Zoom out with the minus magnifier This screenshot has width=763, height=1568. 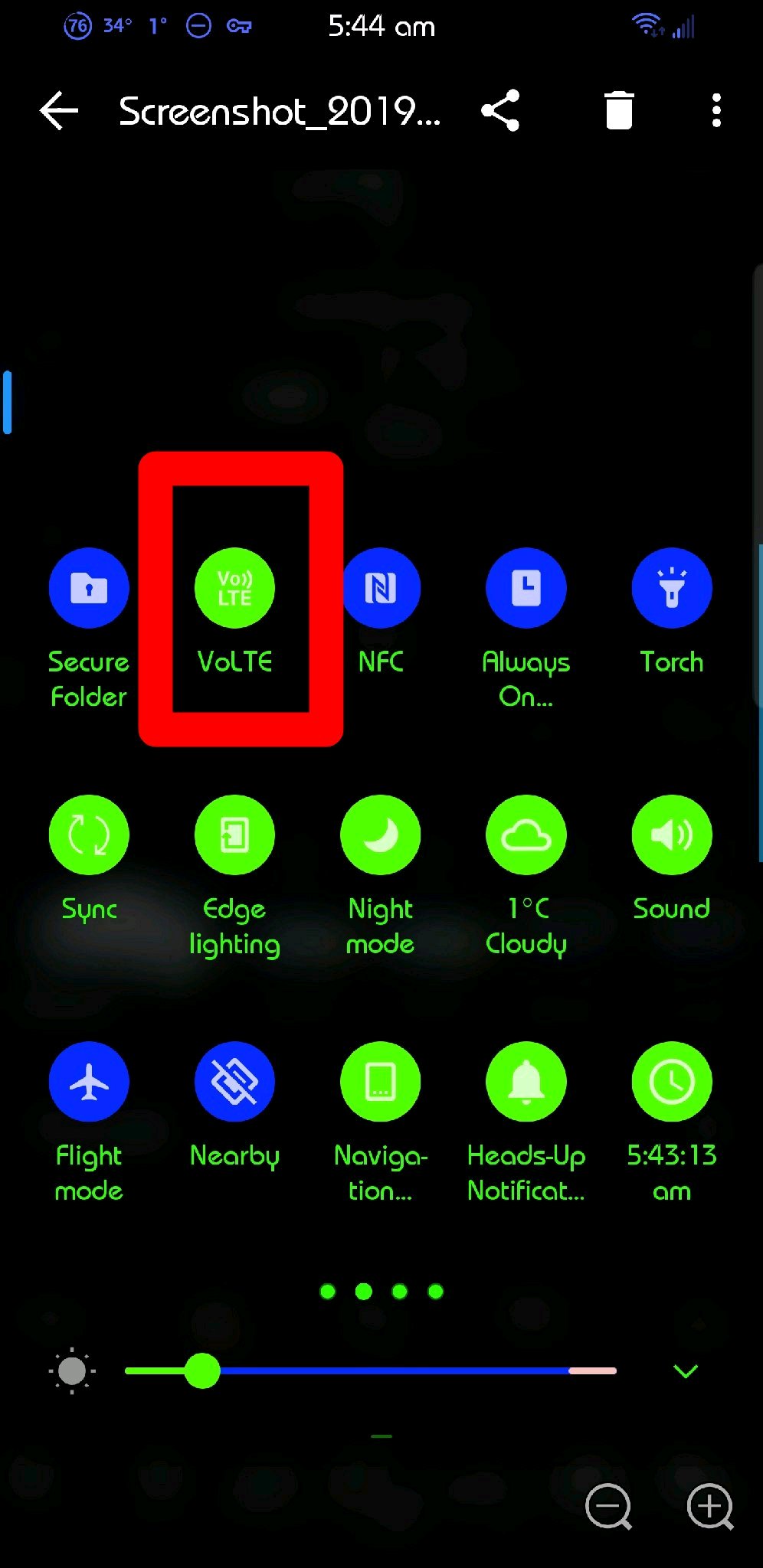[x=609, y=1507]
